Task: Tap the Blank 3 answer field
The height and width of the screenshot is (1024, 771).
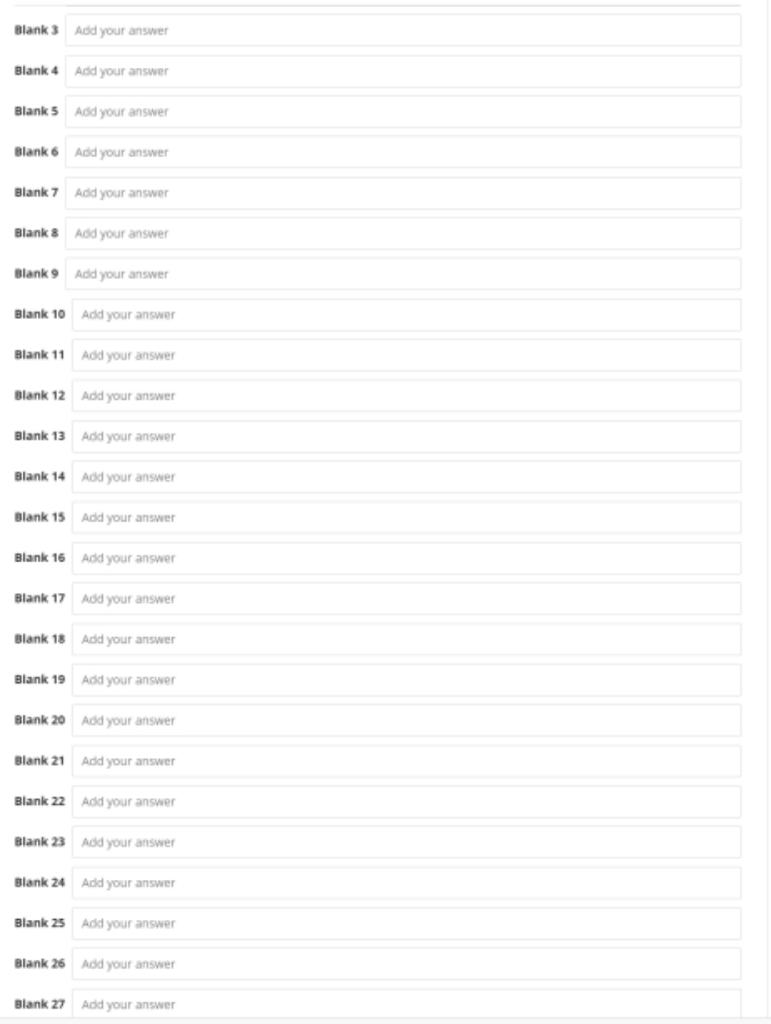Action: coord(403,30)
